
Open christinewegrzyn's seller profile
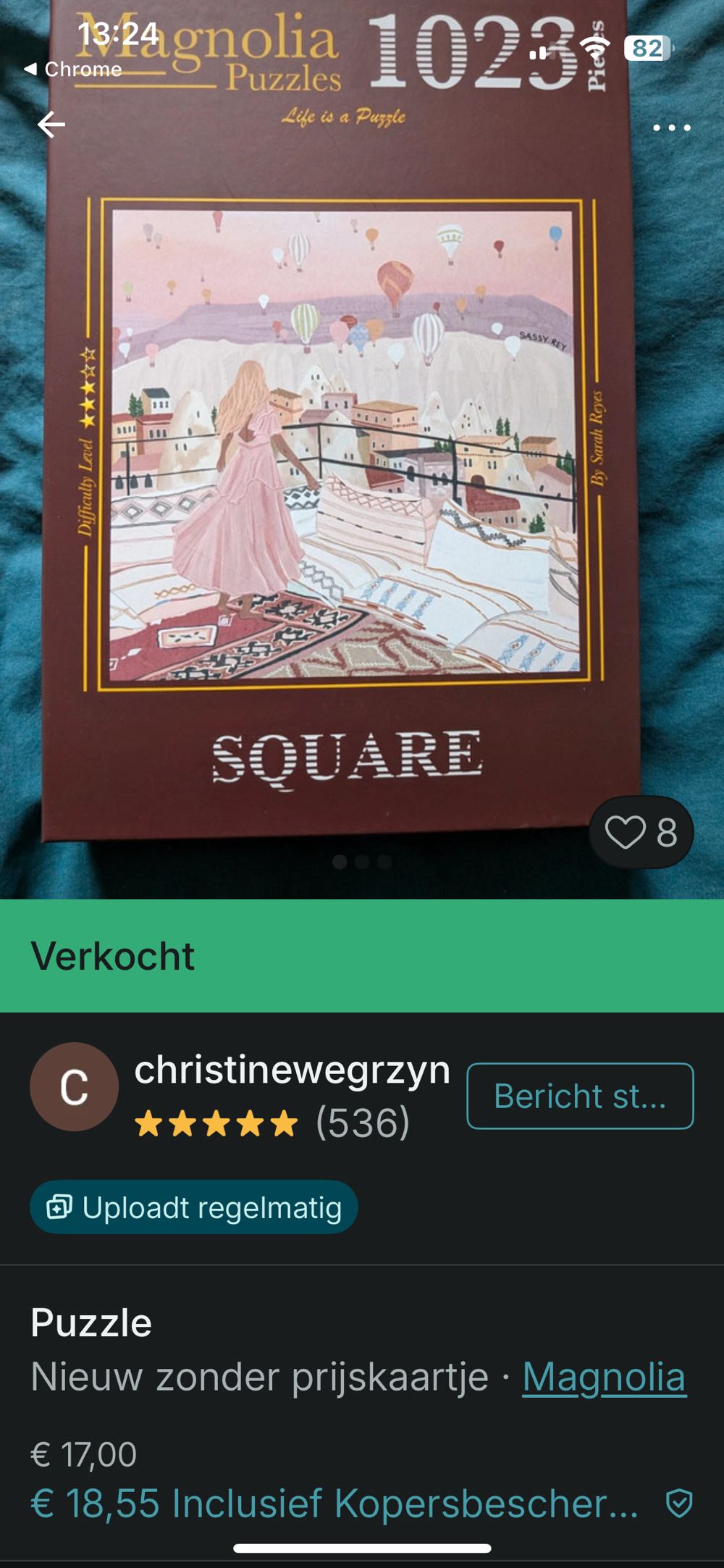pos(292,1070)
